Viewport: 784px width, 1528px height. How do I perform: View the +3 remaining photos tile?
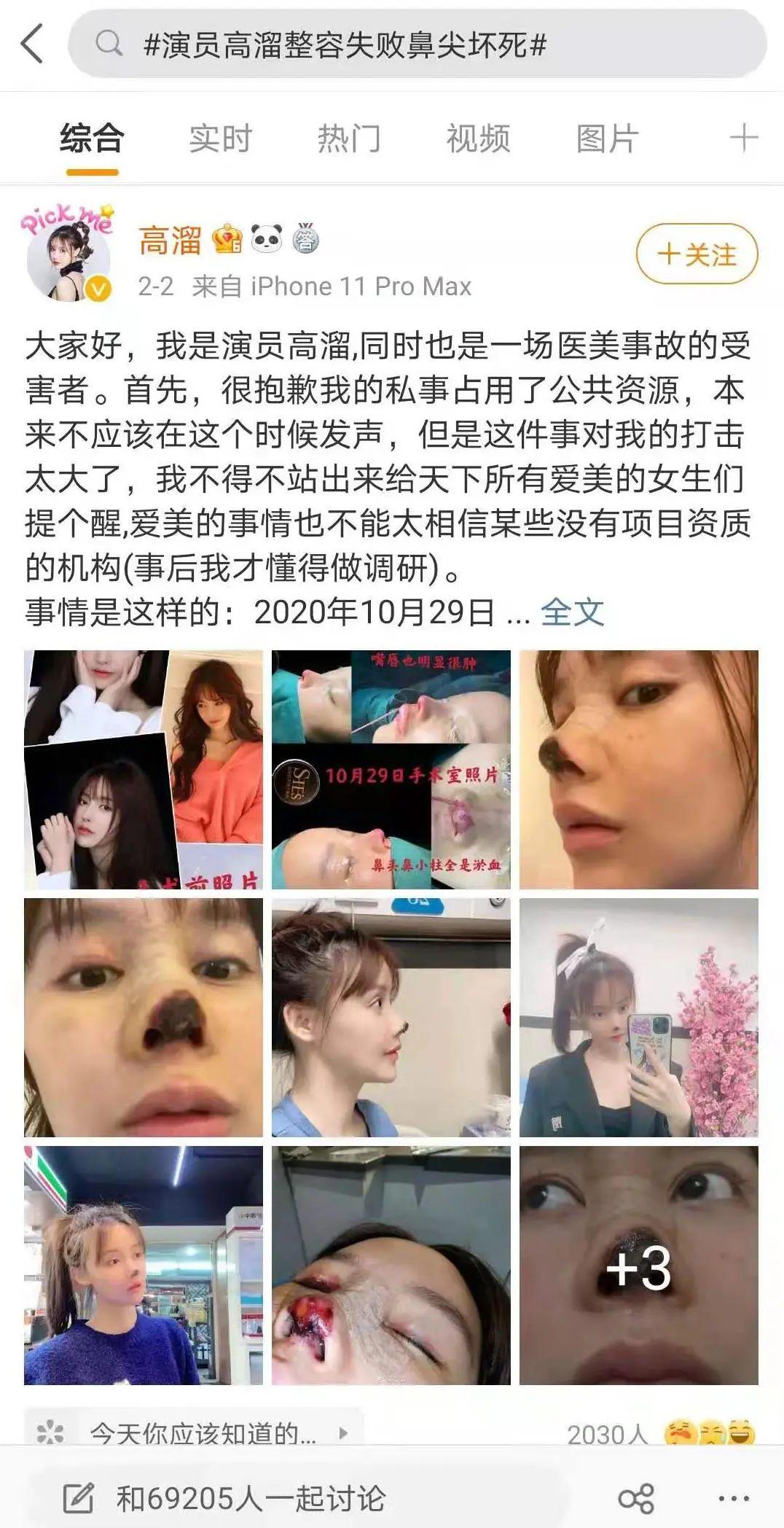coord(638,1265)
